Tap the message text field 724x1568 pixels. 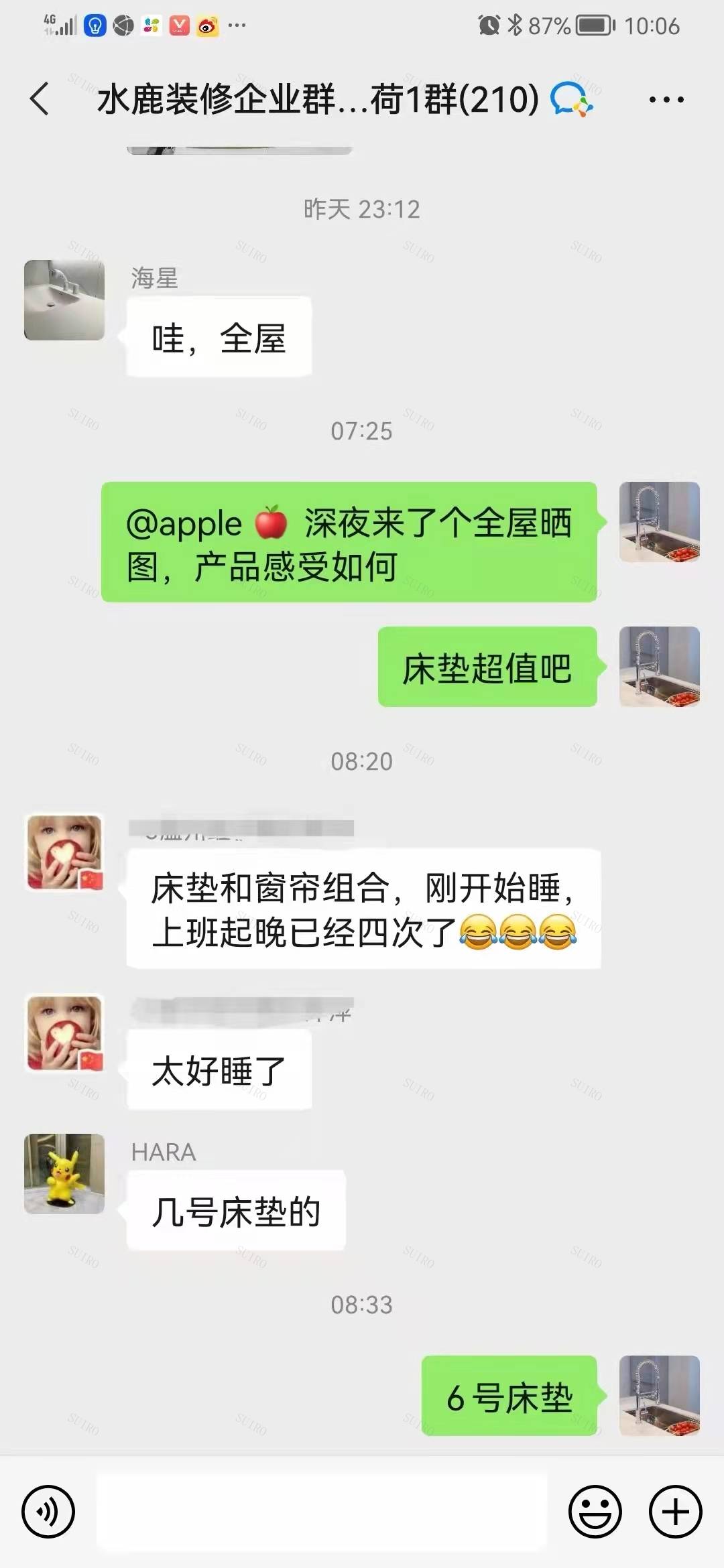click(322, 1512)
